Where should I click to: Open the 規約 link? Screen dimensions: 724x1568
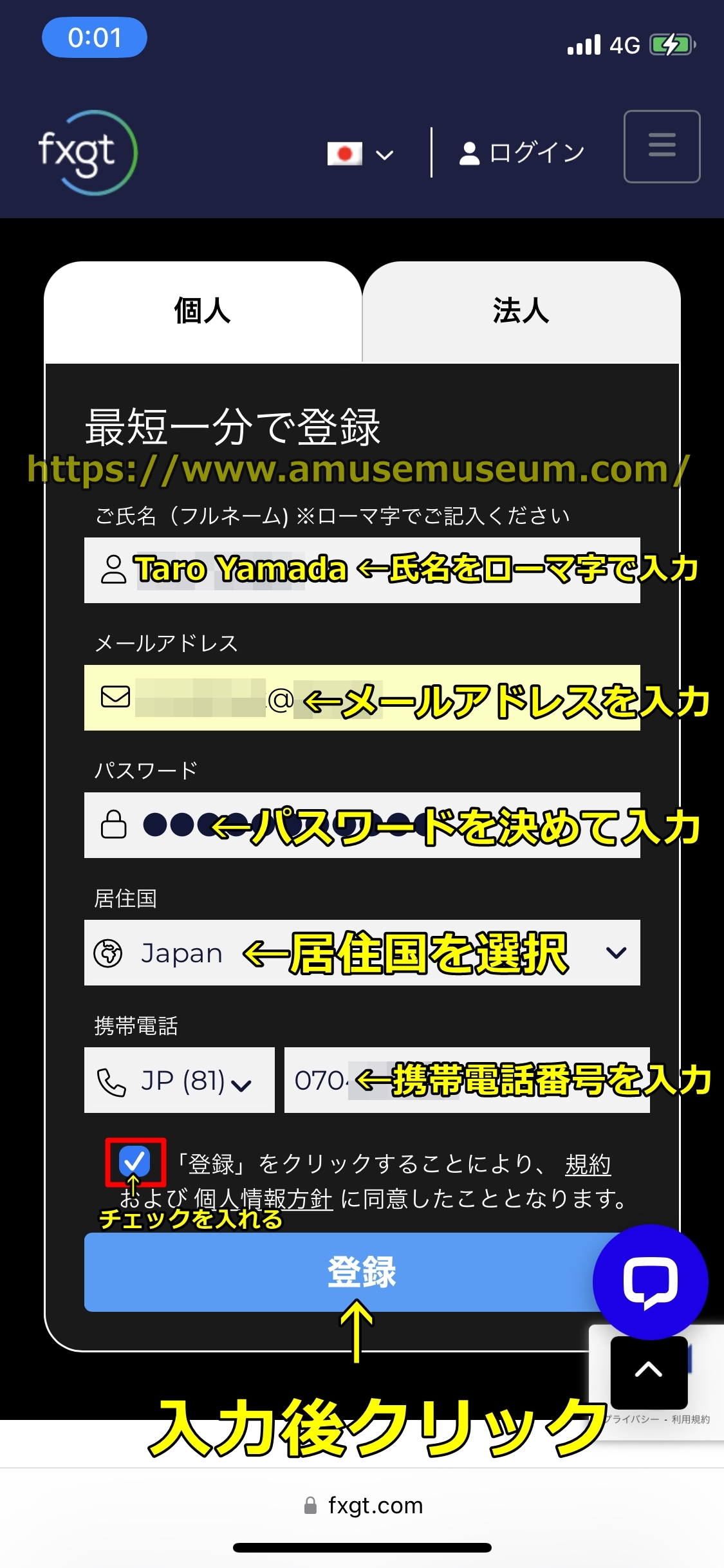click(x=588, y=1164)
